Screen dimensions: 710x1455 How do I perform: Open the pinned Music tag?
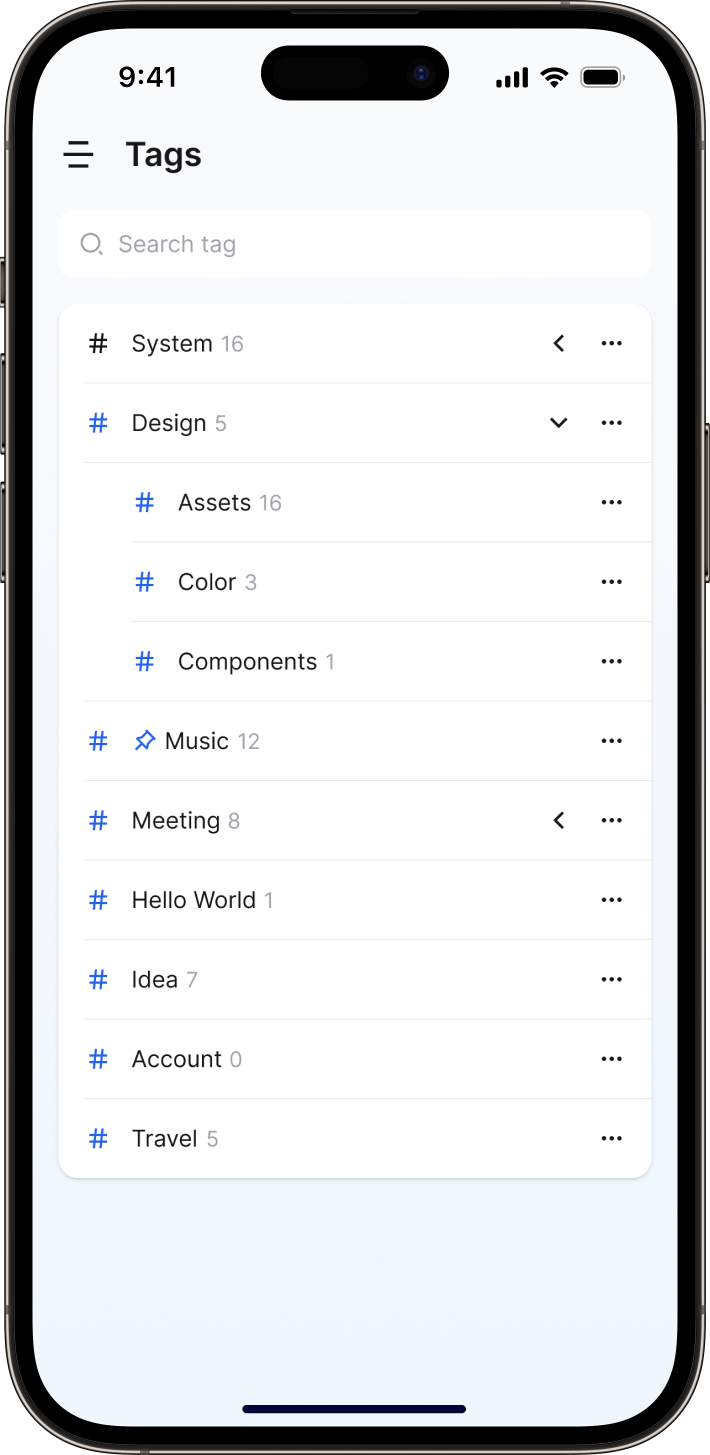(197, 741)
